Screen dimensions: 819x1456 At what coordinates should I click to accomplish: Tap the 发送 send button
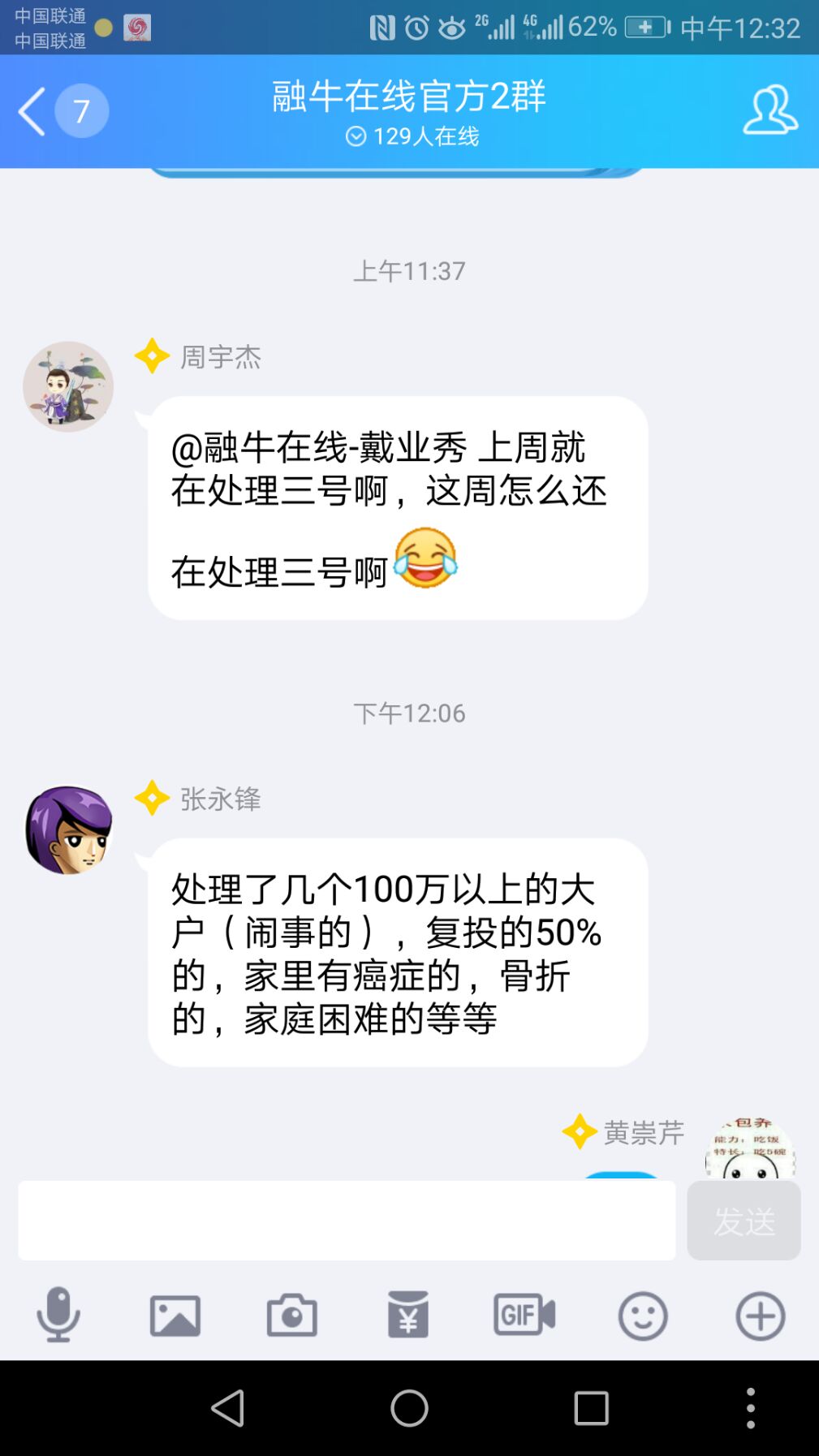coord(744,1220)
